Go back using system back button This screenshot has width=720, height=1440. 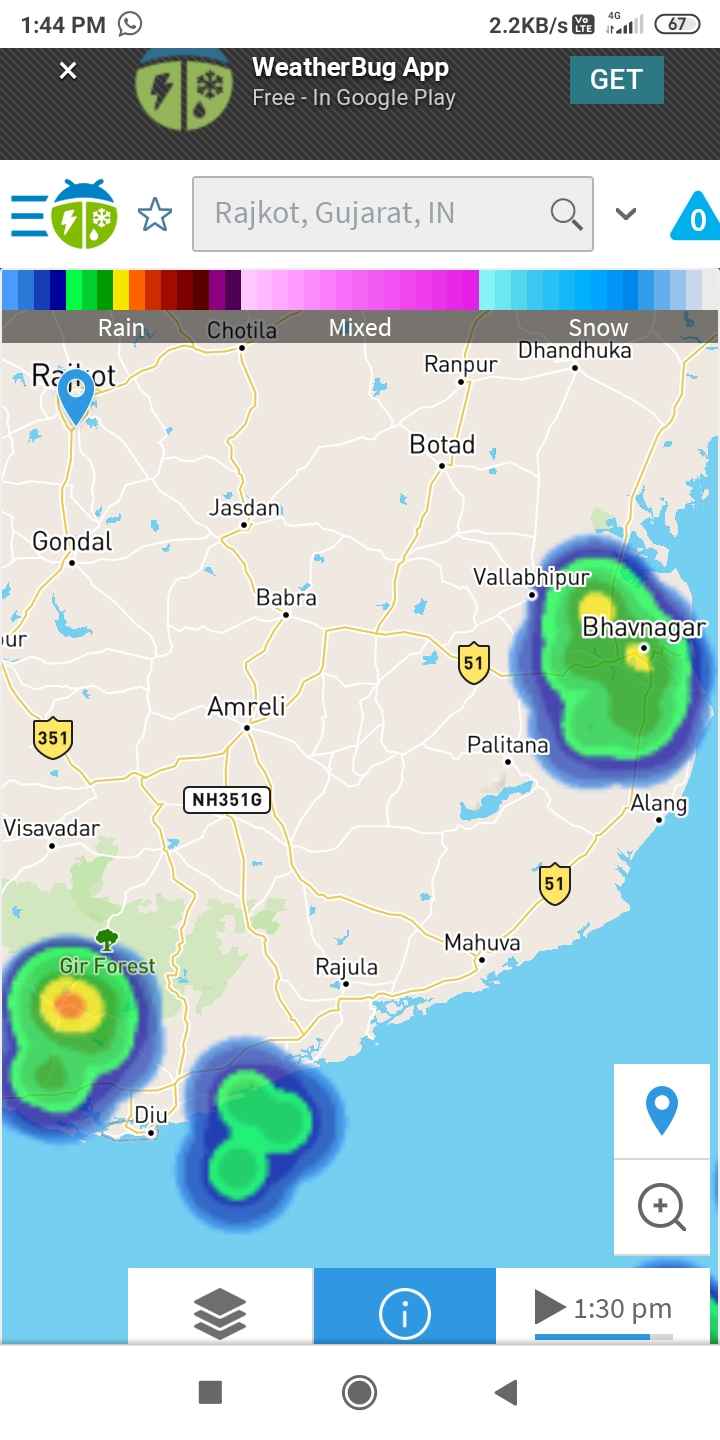(507, 1392)
